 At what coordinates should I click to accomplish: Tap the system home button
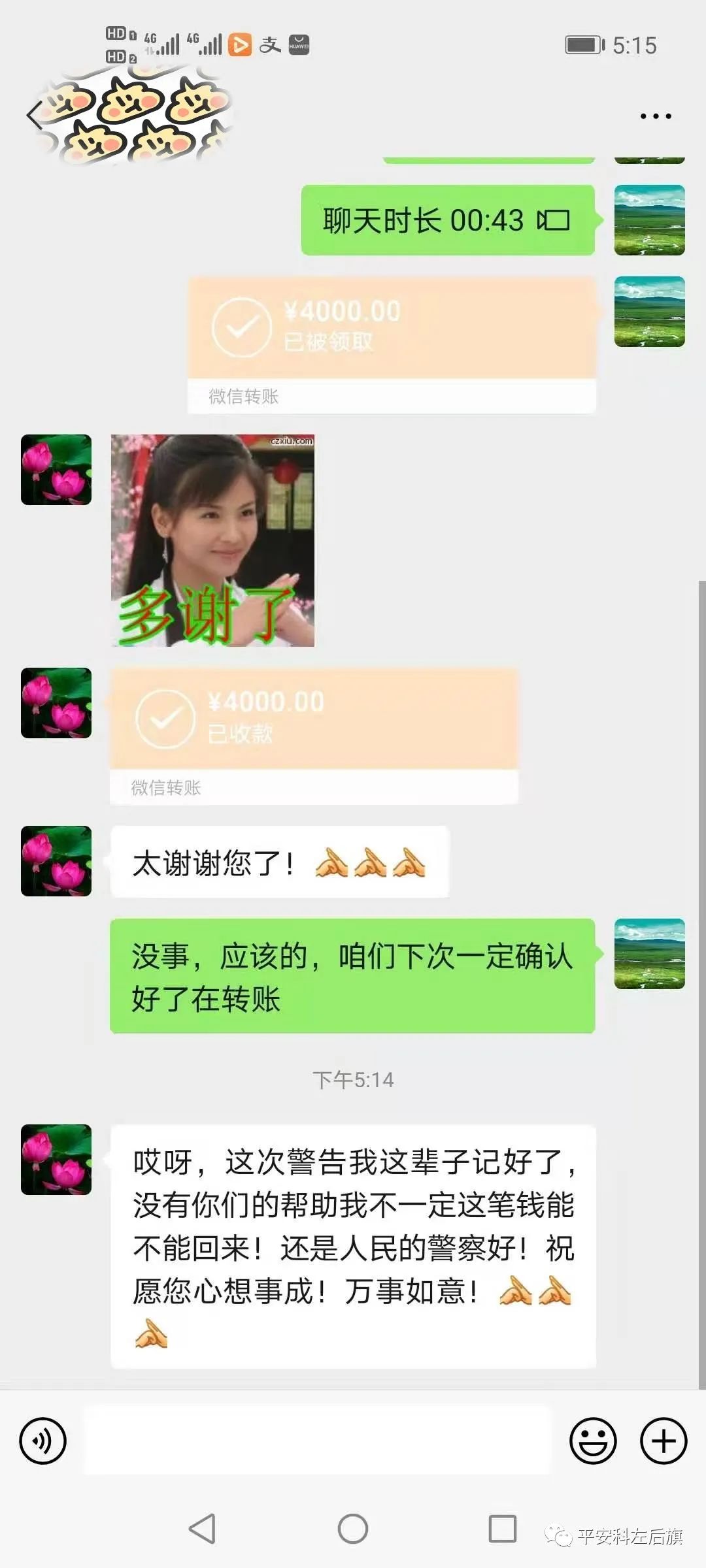pos(353,1529)
